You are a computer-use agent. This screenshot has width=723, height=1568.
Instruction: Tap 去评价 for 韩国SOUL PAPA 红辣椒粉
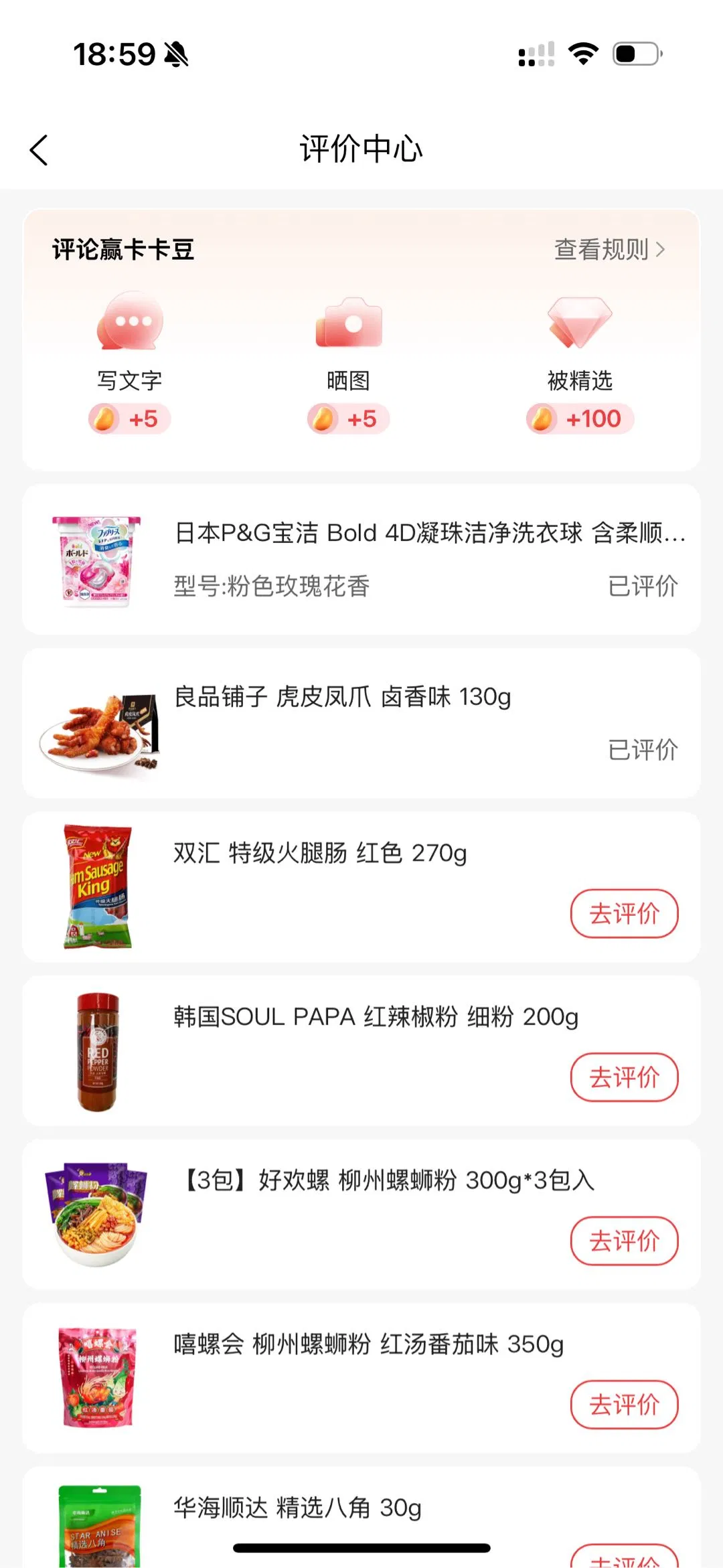(x=624, y=1077)
